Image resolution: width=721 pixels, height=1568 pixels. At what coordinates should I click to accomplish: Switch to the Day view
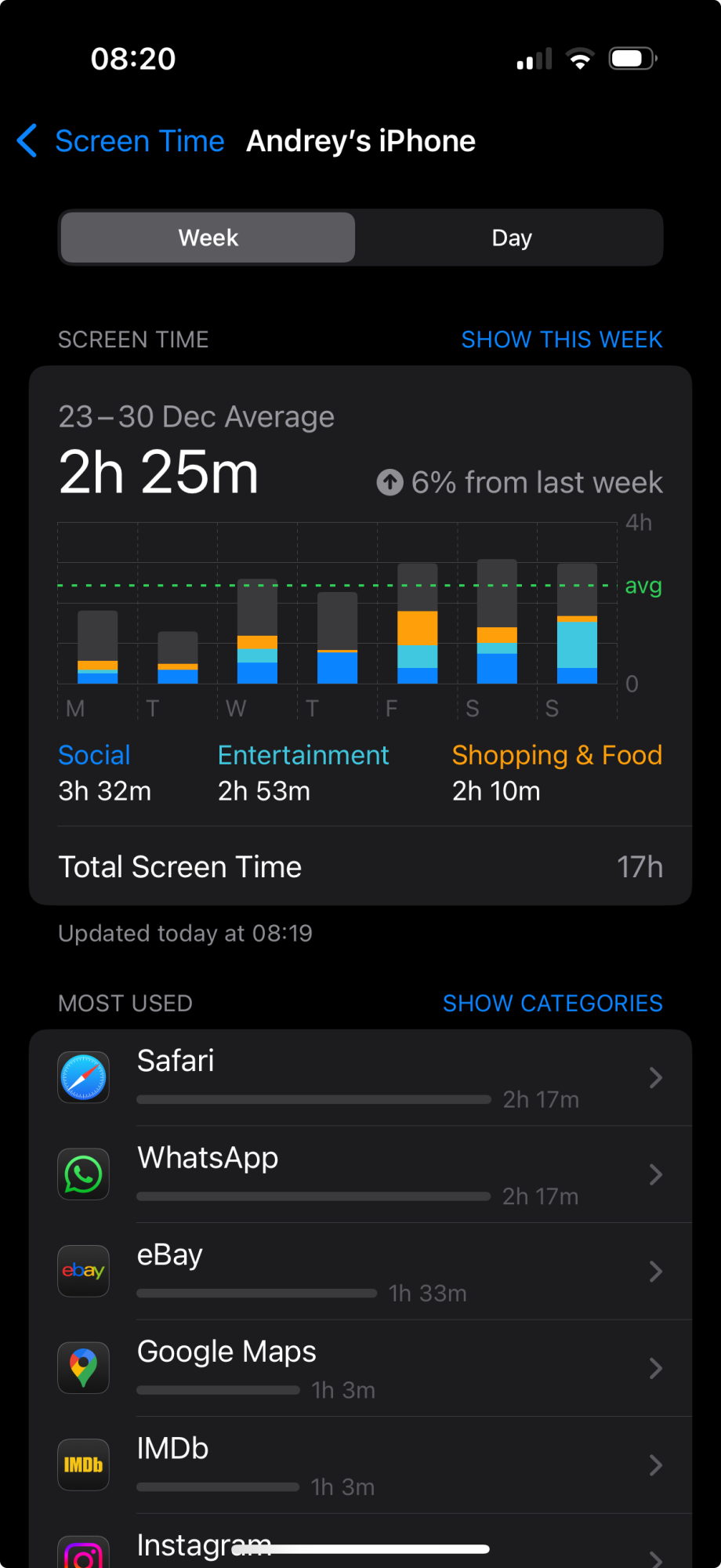(x=511, y=238)
